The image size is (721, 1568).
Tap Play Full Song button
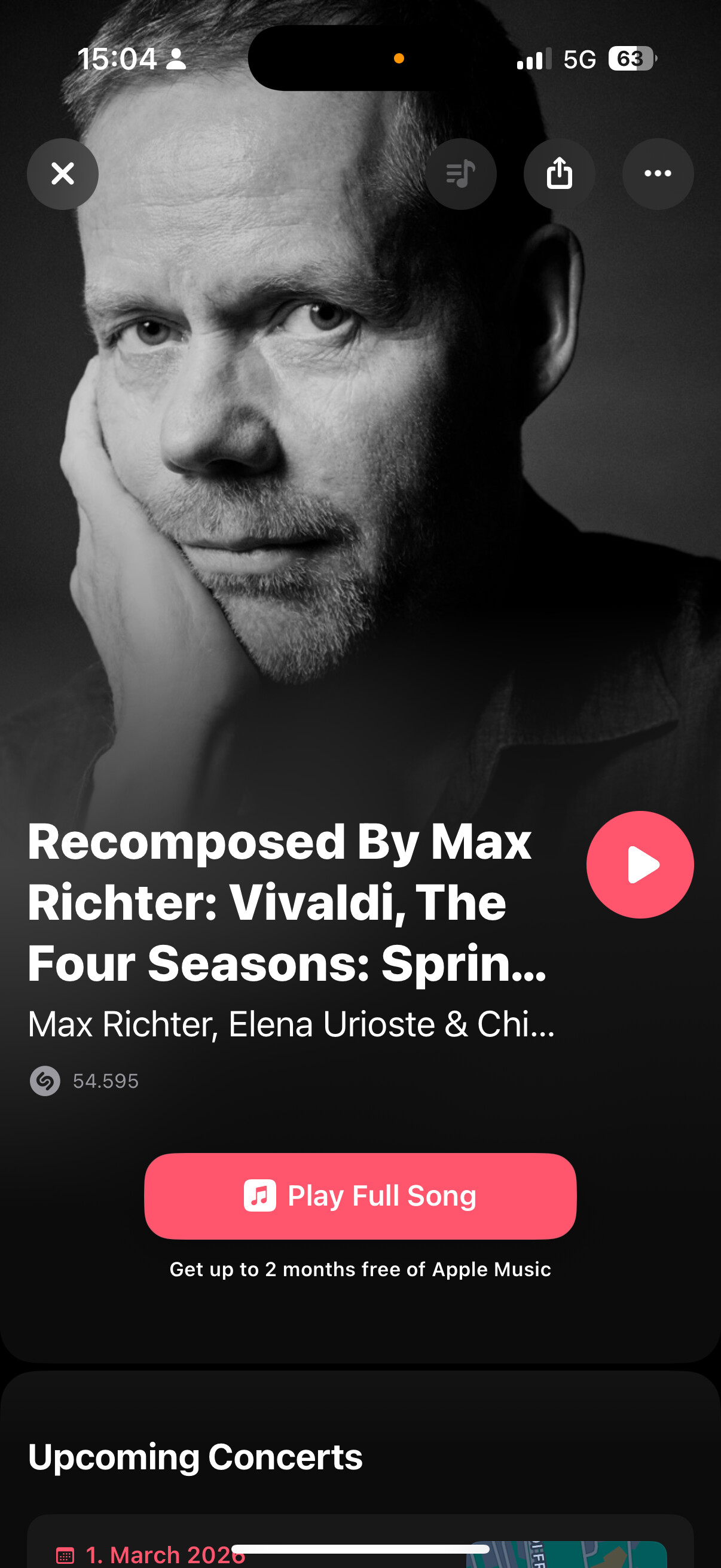coord(360,1196)
